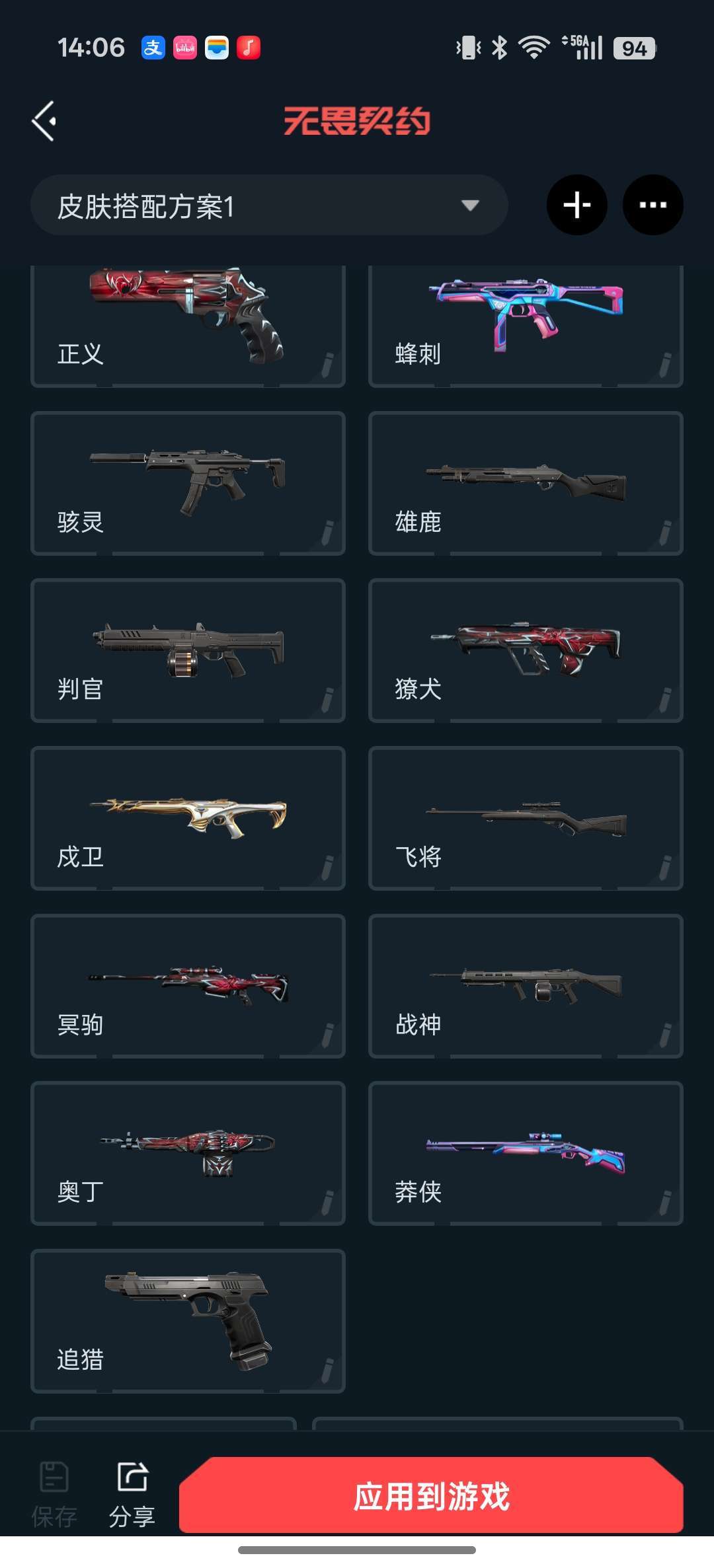714x1568 pixels.
Task: Open the three-dot more options menu
Action: [x=653, y=205]
